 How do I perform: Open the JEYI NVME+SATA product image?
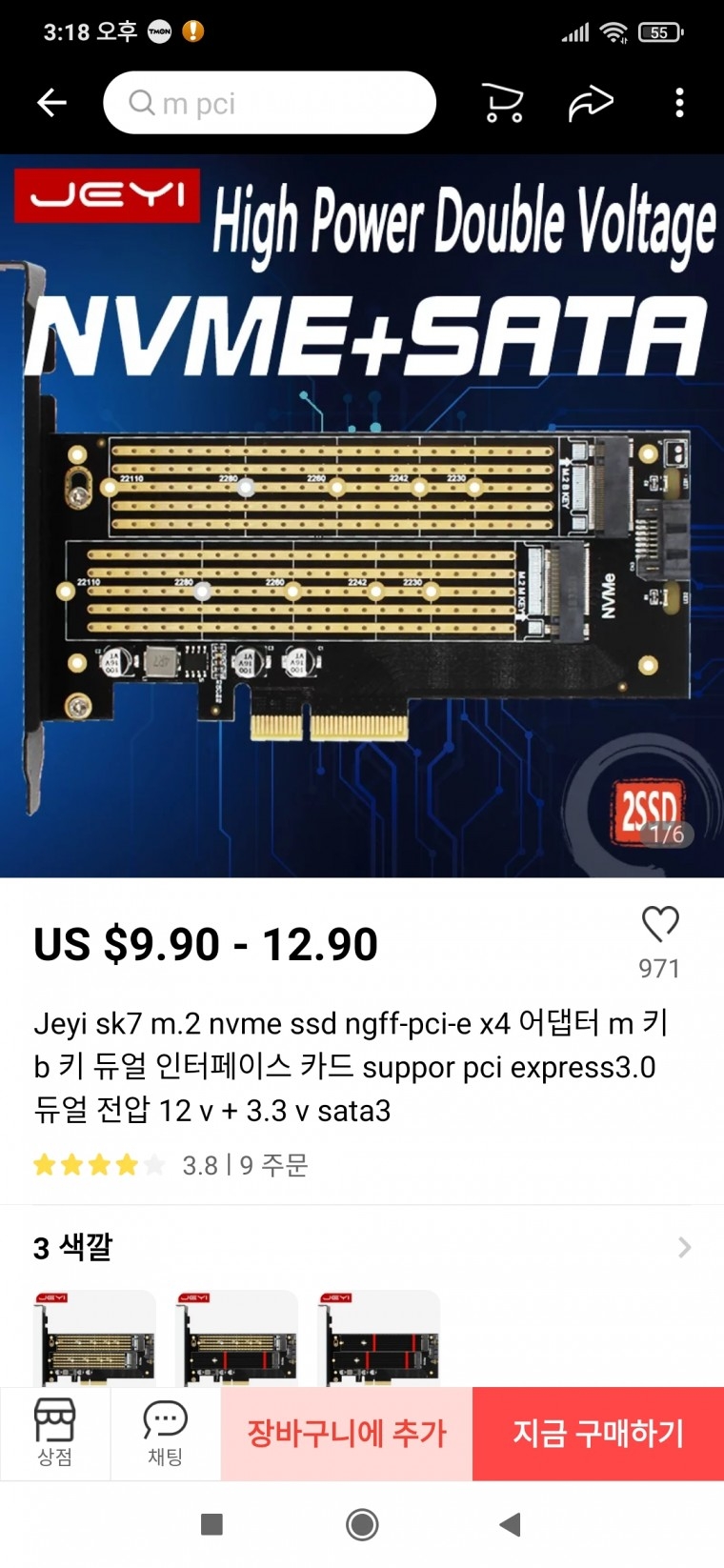pyautogui.click(x=362, y=514)
